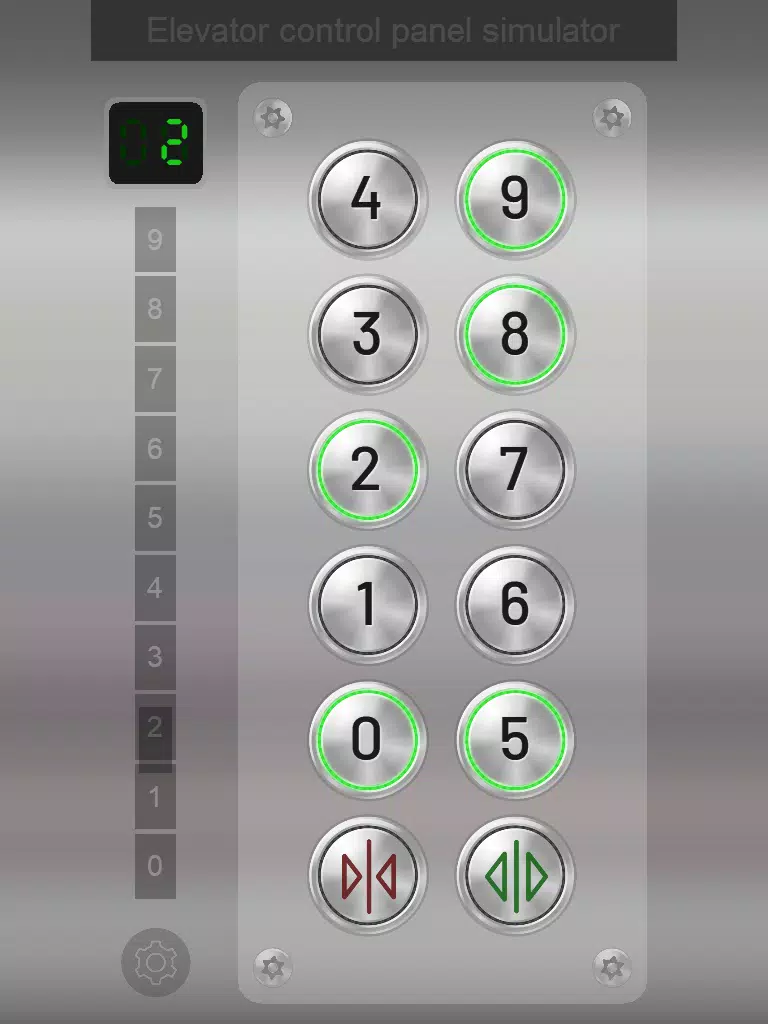Tap the floor 8 button
768x1024 pixels.
click(x=515, y=334)
